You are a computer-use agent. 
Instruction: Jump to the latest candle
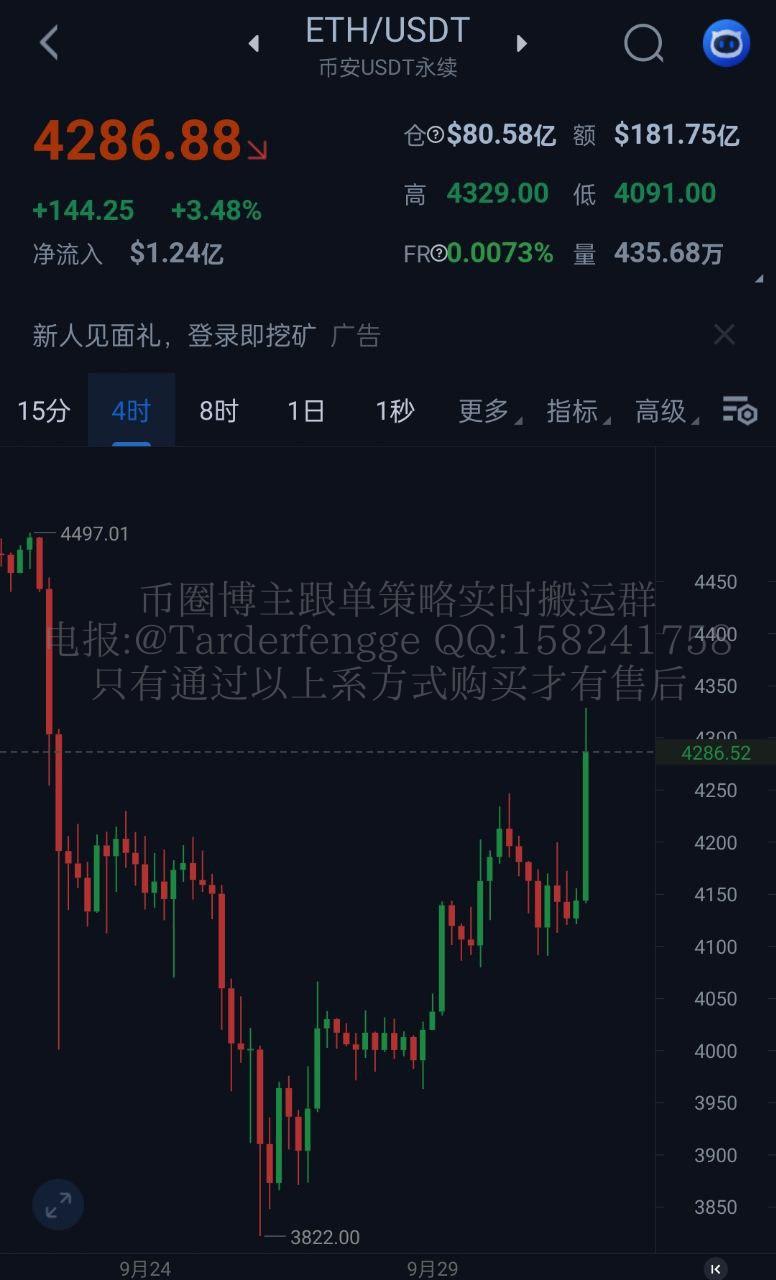tap(715, 1268)
